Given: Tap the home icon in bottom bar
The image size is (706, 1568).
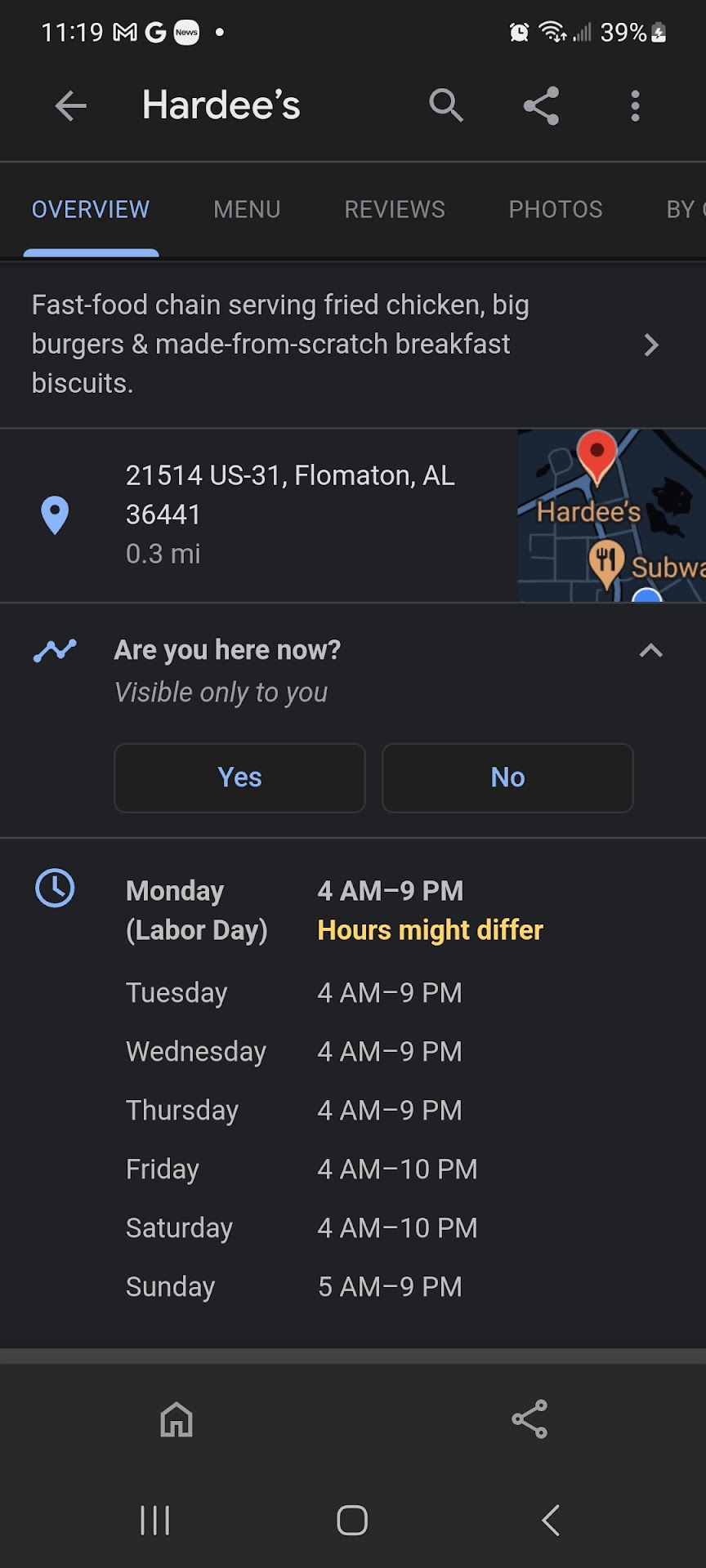Looking at the screenshot, I should coord(176,1419).
